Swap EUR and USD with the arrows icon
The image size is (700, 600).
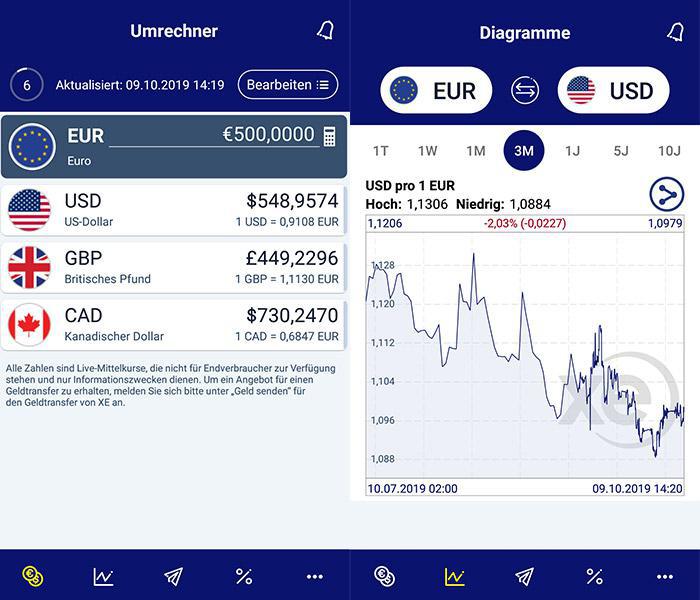tap(525, 91)
